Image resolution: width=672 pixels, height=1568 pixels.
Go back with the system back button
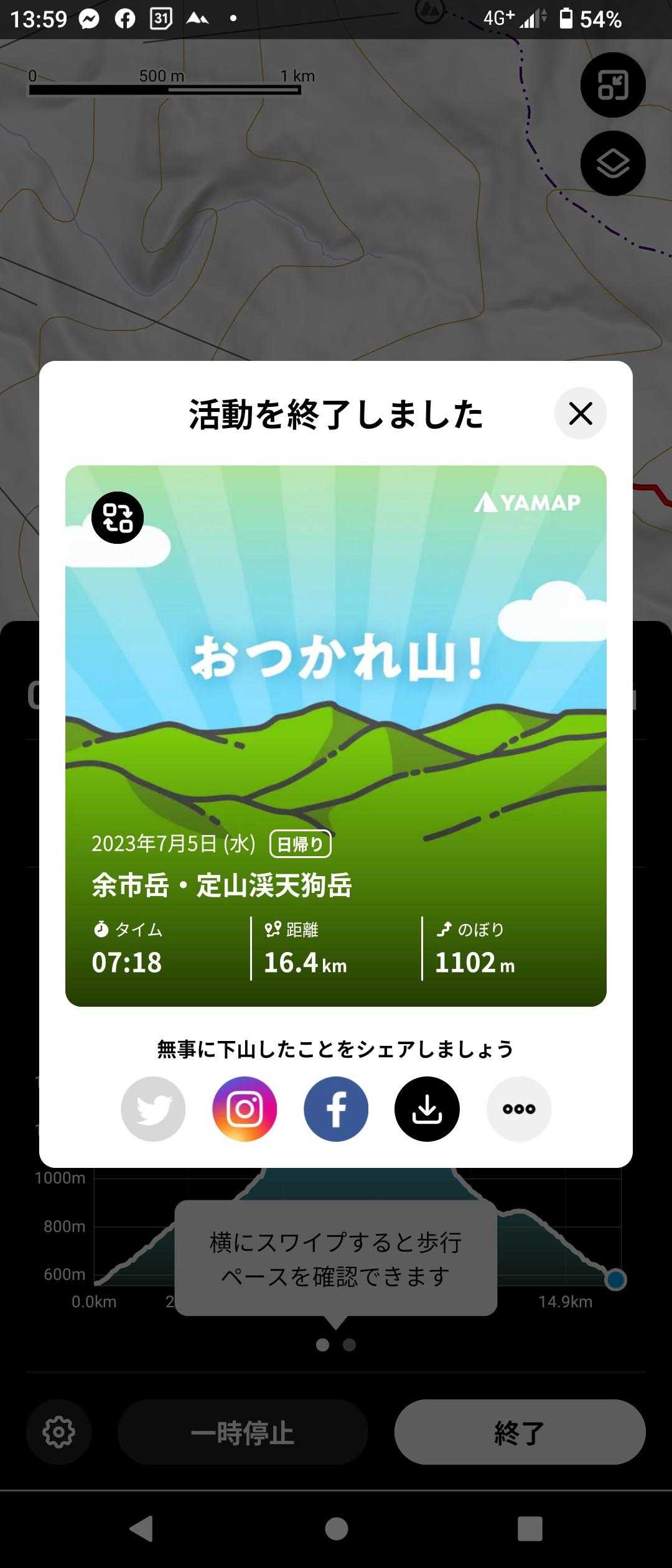click(142, 1528)
